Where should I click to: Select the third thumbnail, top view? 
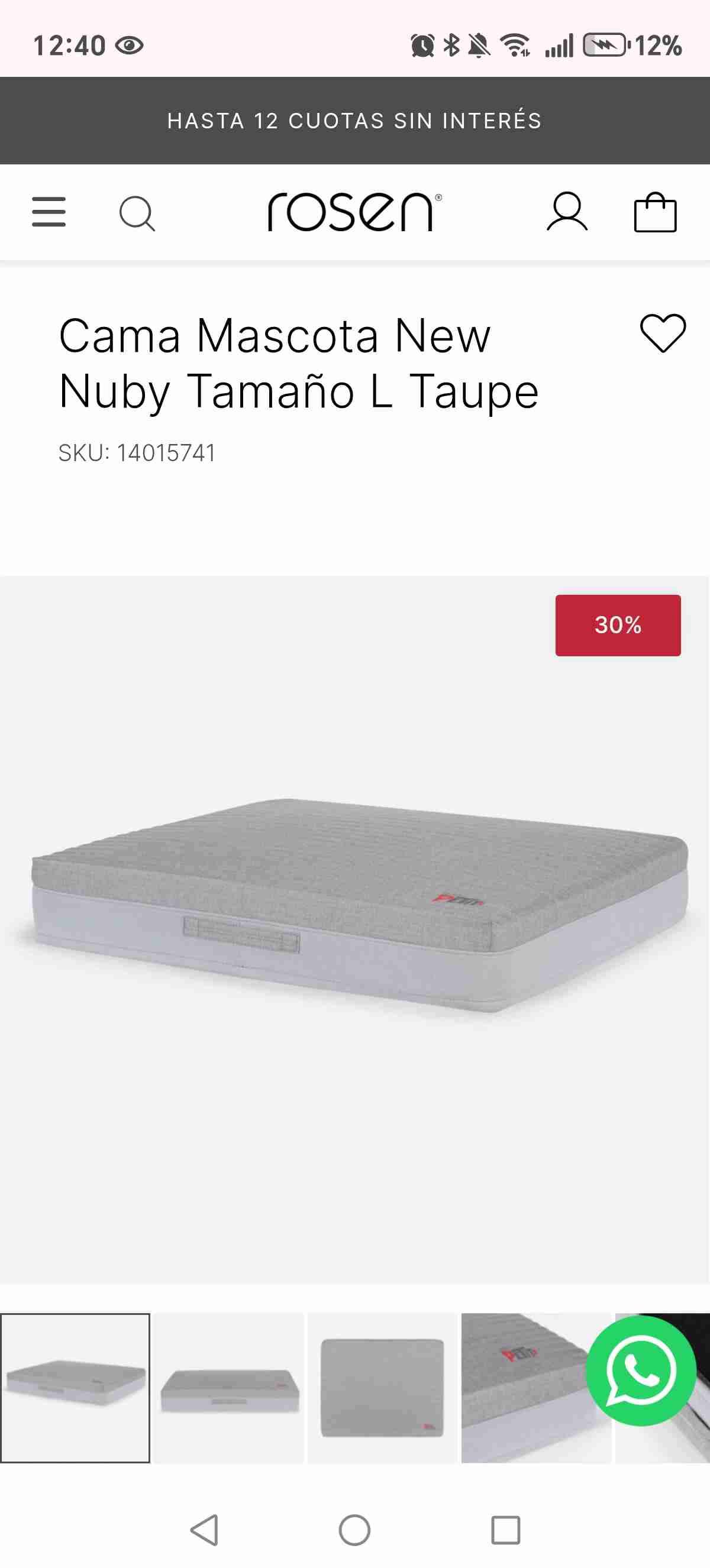click(x=382, y=1388)
